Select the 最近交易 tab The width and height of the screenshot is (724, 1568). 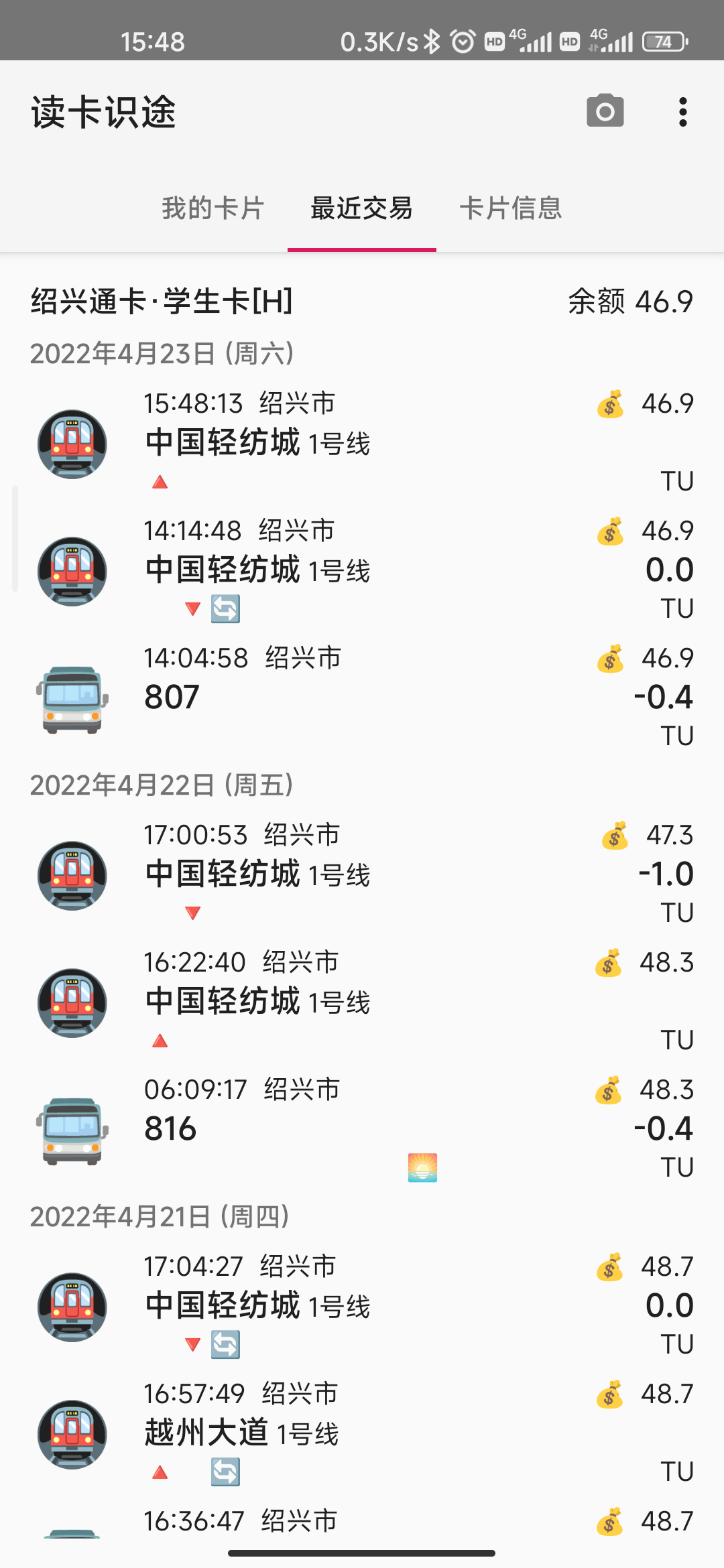point(362,208)
